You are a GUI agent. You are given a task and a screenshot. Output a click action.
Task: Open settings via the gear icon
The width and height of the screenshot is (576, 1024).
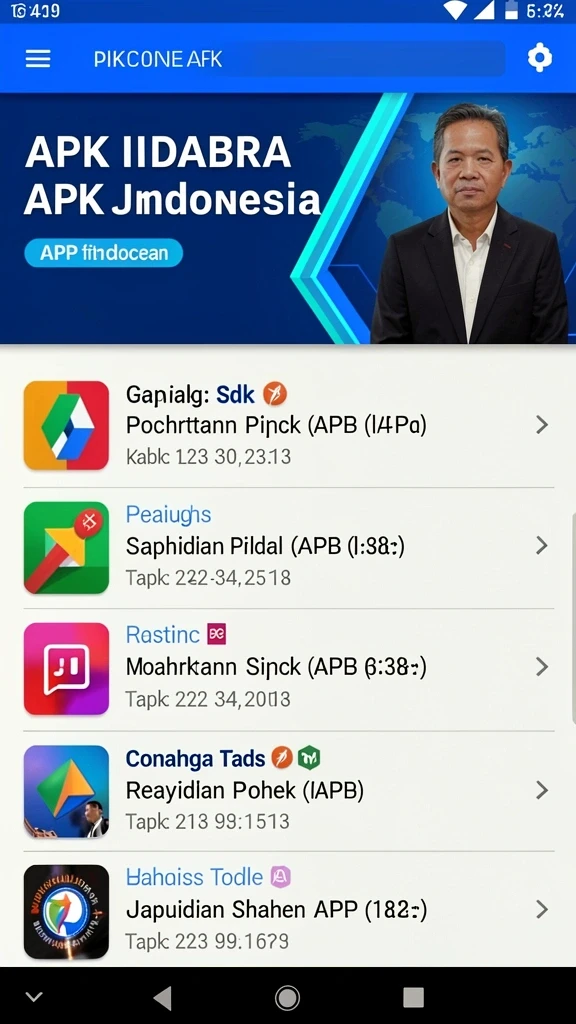point(539,59)
